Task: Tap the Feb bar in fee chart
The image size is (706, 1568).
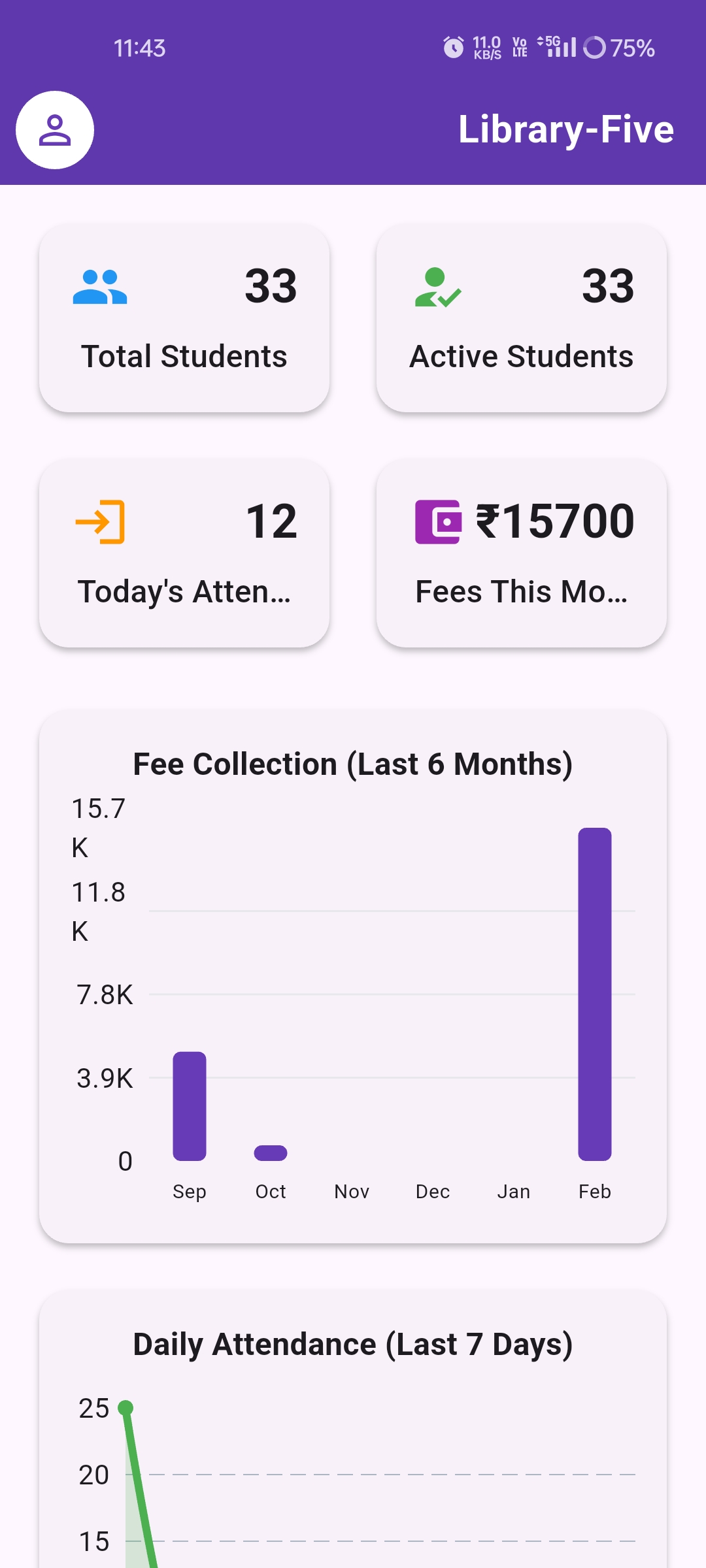Action: 595,994
